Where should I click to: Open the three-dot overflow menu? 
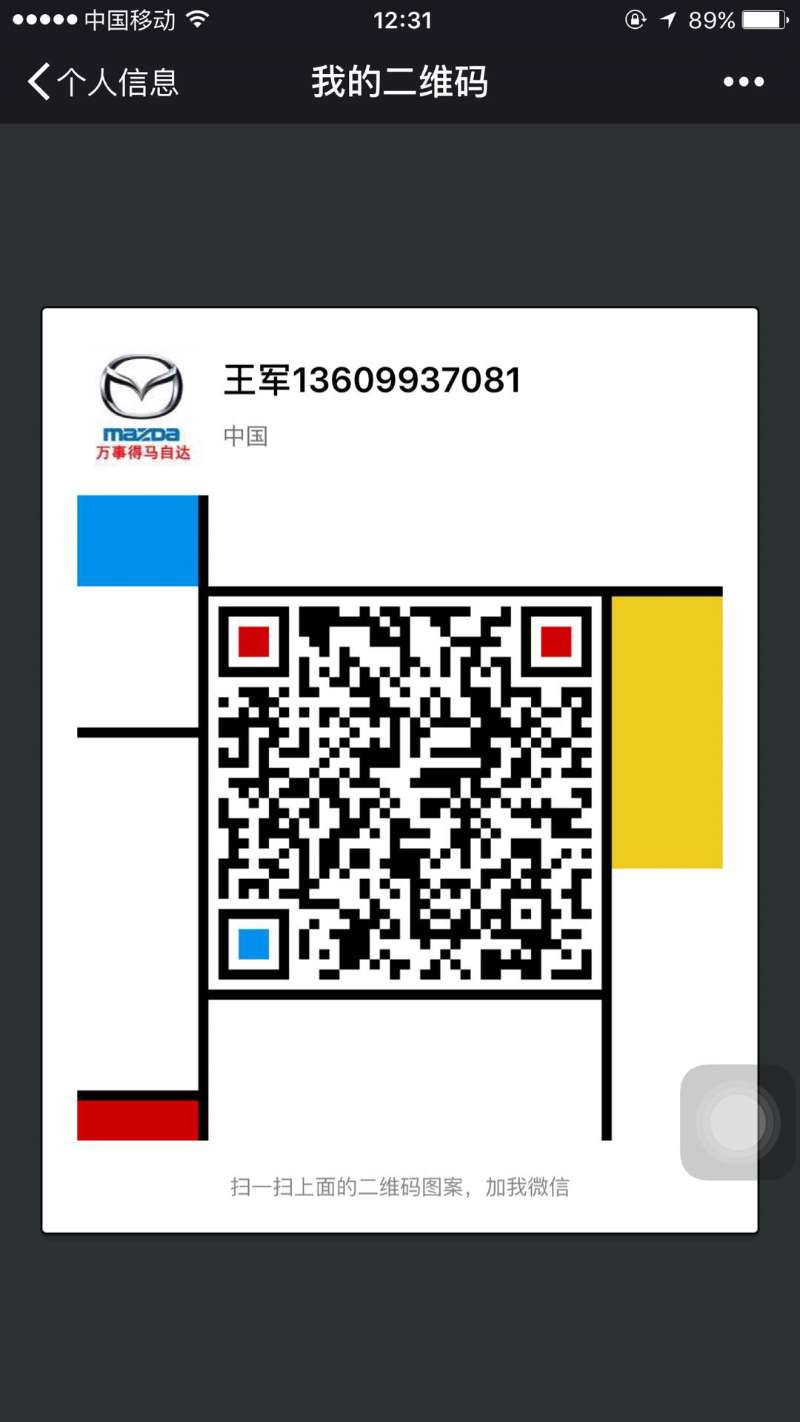point(743,82)
